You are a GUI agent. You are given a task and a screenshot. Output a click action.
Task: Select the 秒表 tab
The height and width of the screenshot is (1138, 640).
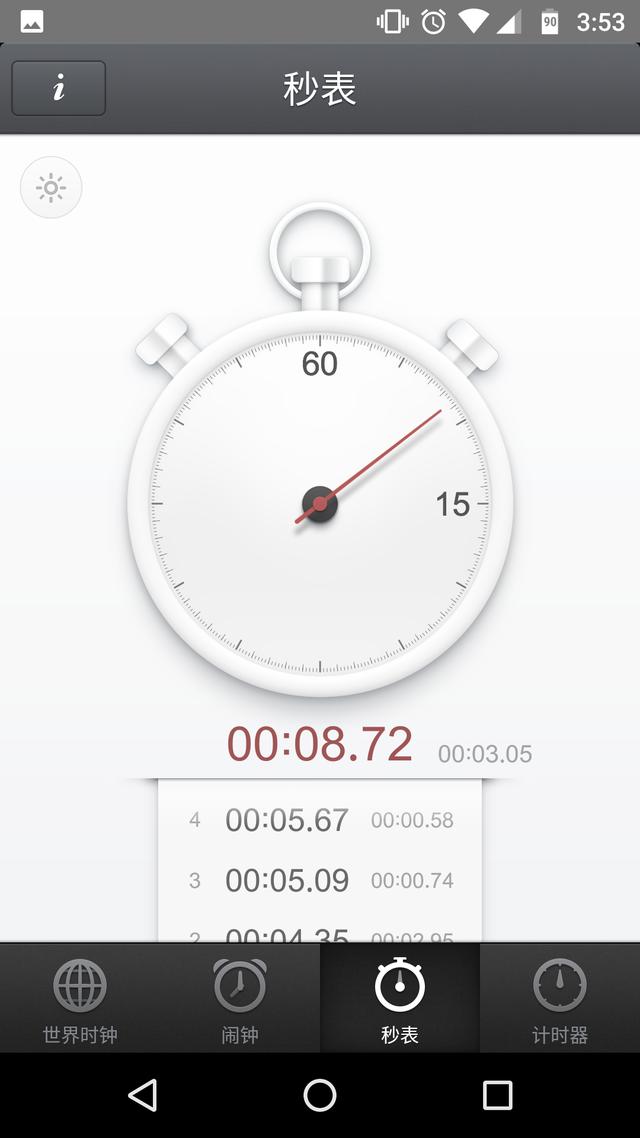click(400, 998)
